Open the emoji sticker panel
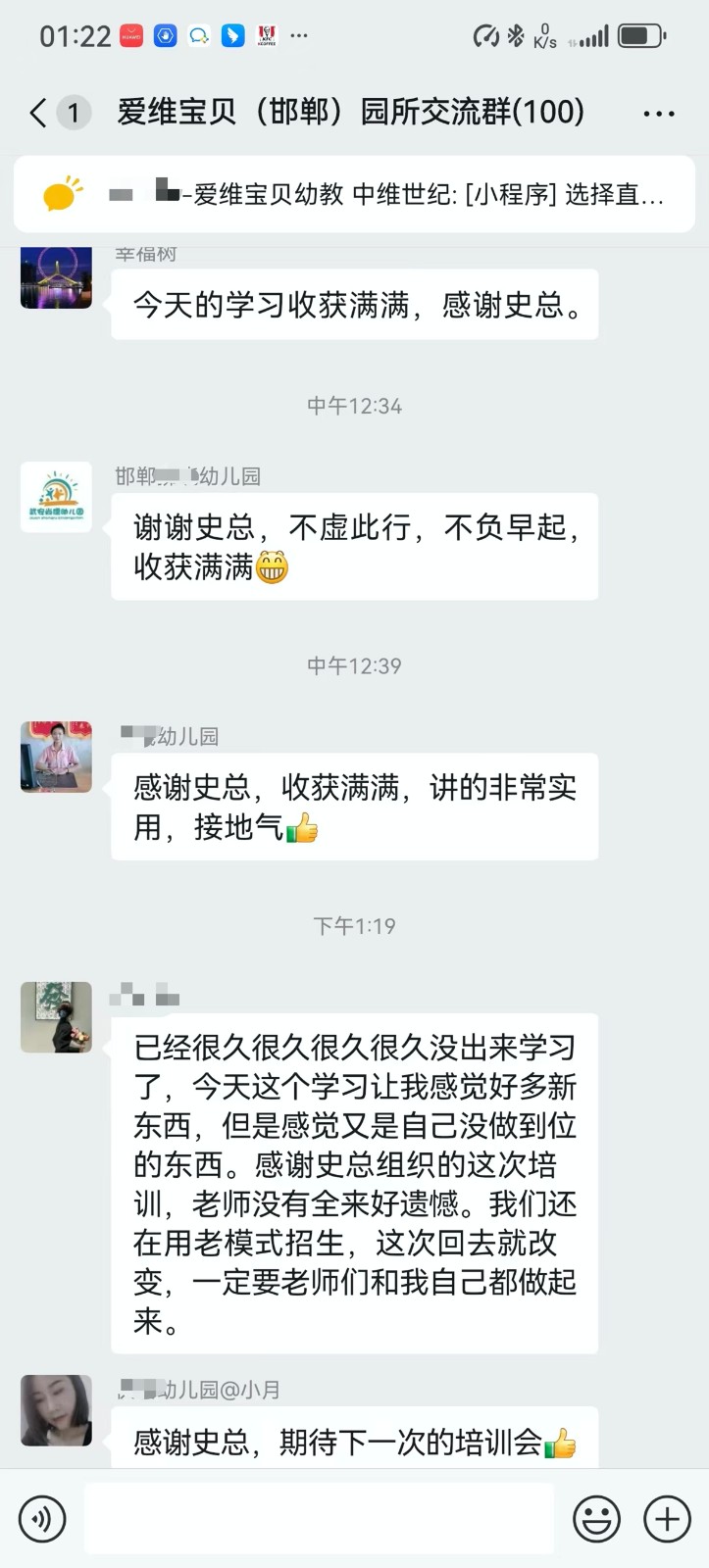Viewport: 709px width, 1568px height. point(596,1519)
